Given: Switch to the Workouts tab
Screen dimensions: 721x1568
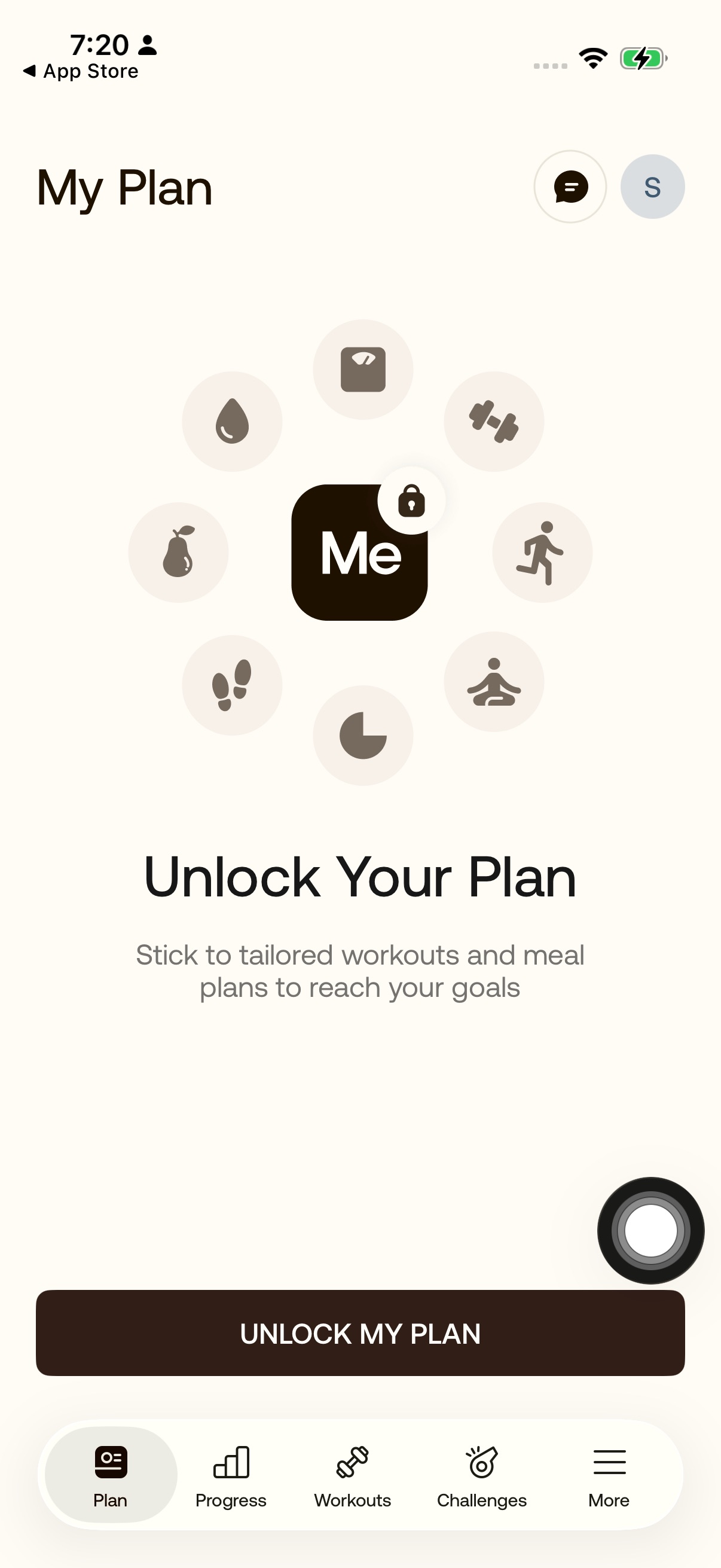Looking at the screenshot, I should click(x=353, y=1475).
